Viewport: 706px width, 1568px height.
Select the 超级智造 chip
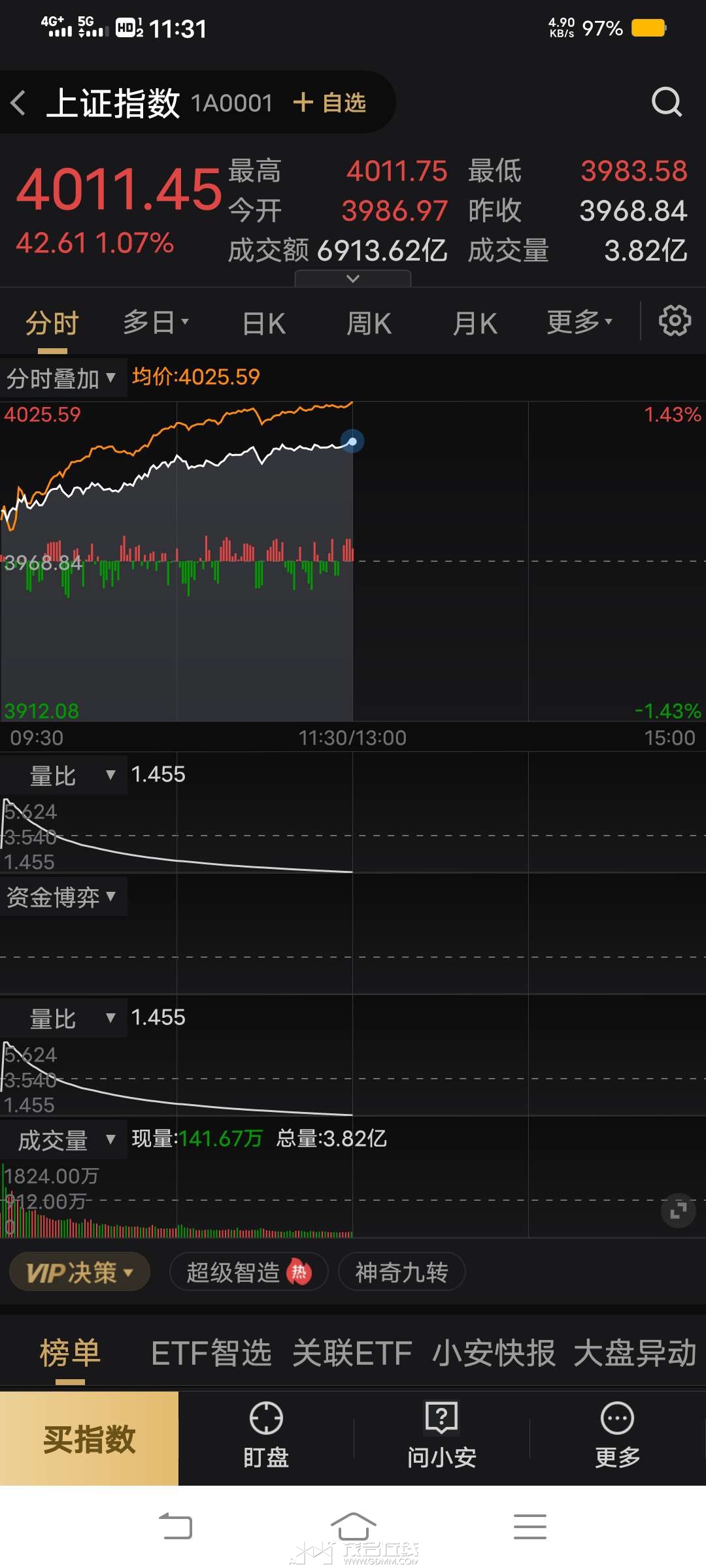[x=248, y=1272]
